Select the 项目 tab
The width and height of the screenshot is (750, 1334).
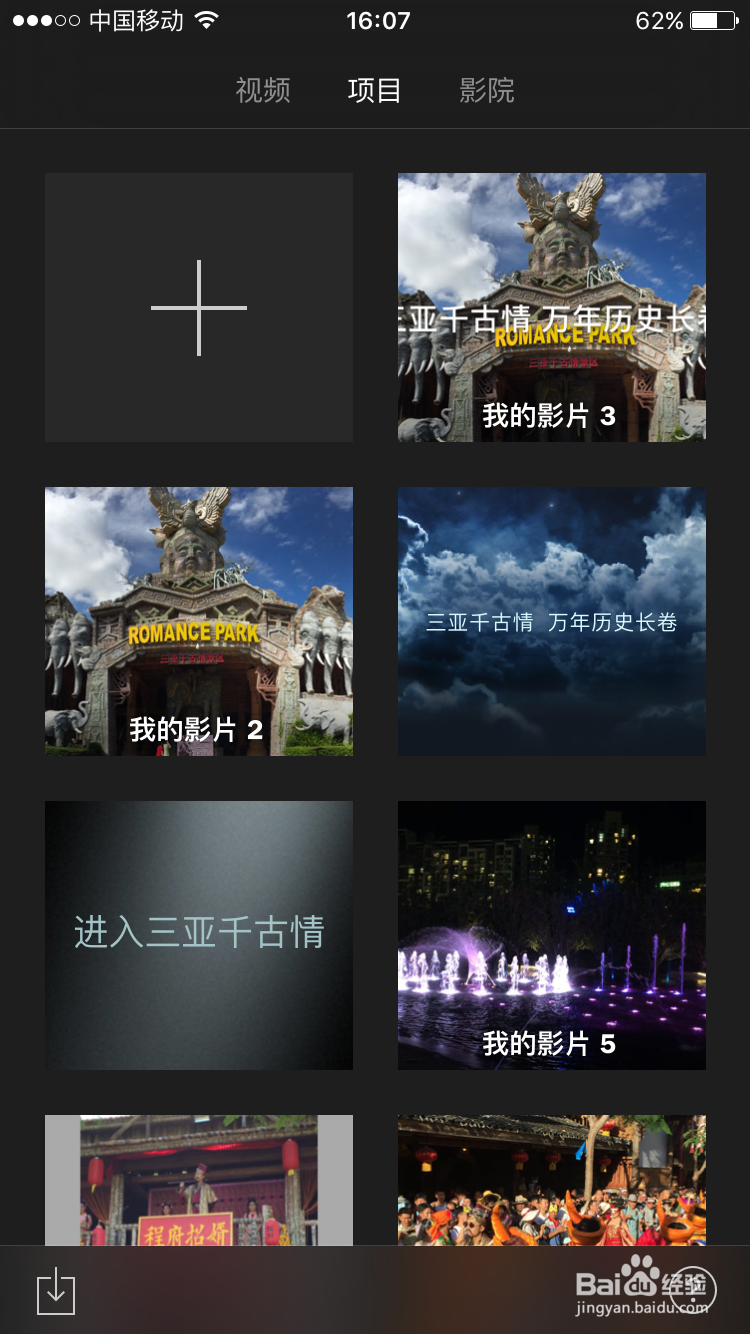pyautogui.click(x=374, y=91)
